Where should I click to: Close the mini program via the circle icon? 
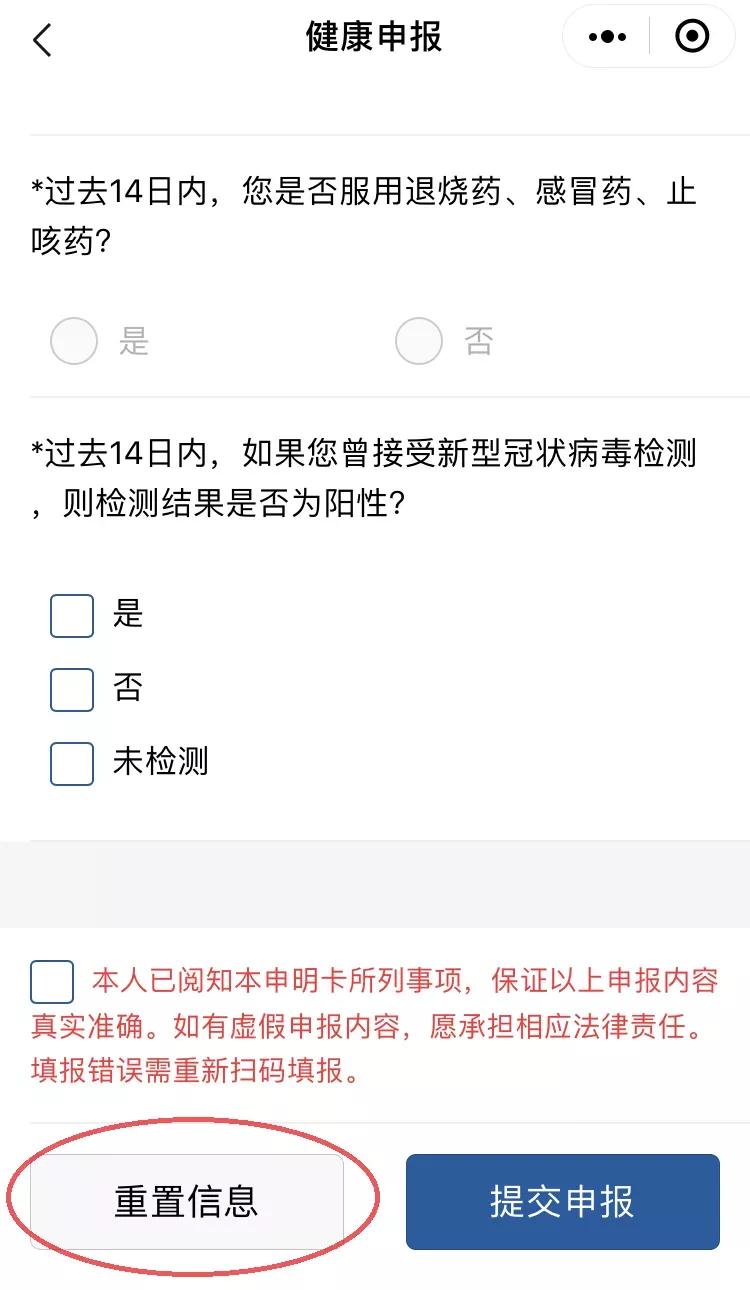[x=692, y=37]
